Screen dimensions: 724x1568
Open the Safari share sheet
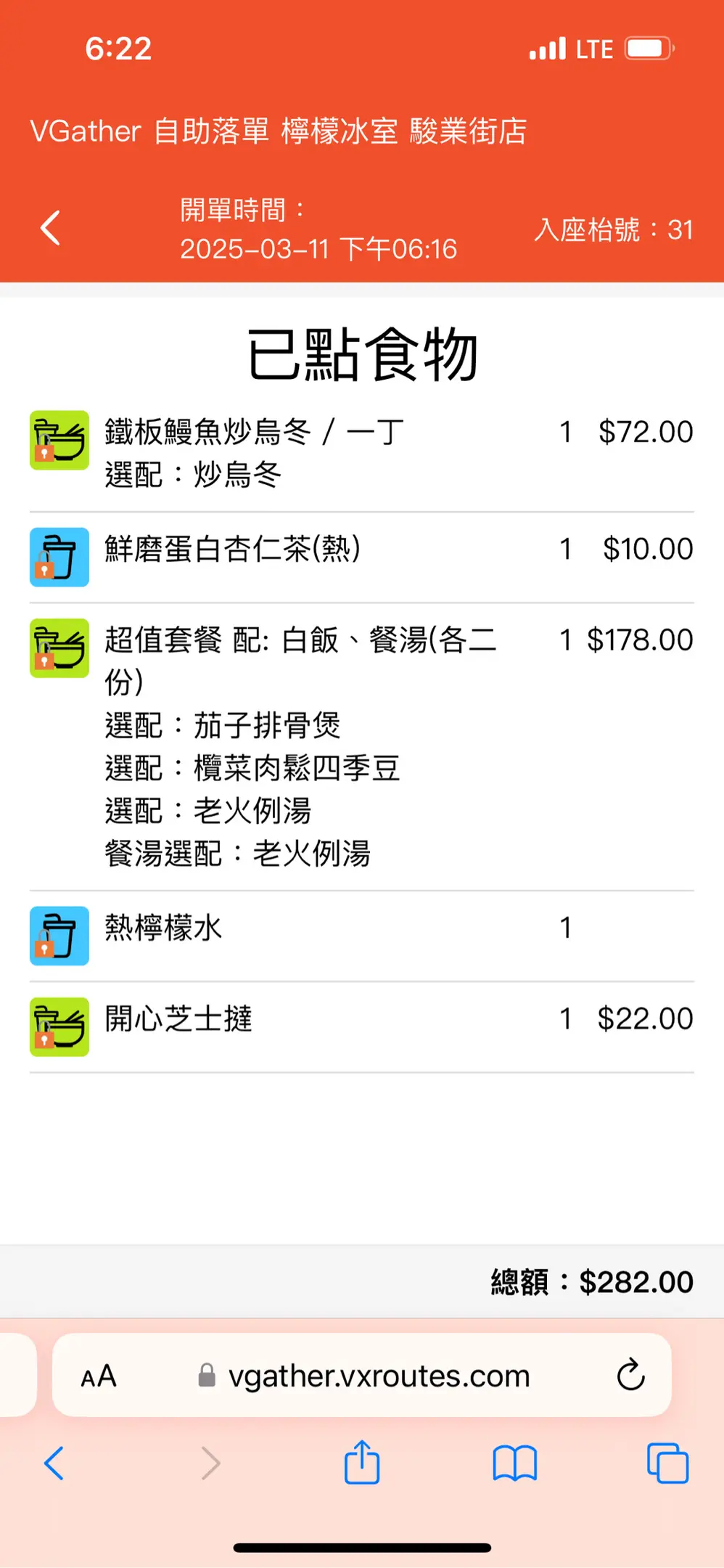point(361,1463)
